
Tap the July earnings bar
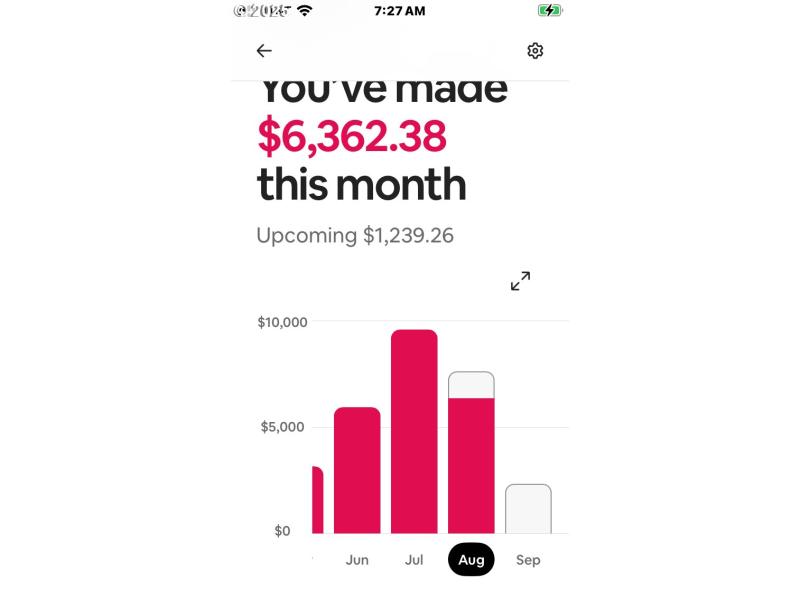pos(414,432)
